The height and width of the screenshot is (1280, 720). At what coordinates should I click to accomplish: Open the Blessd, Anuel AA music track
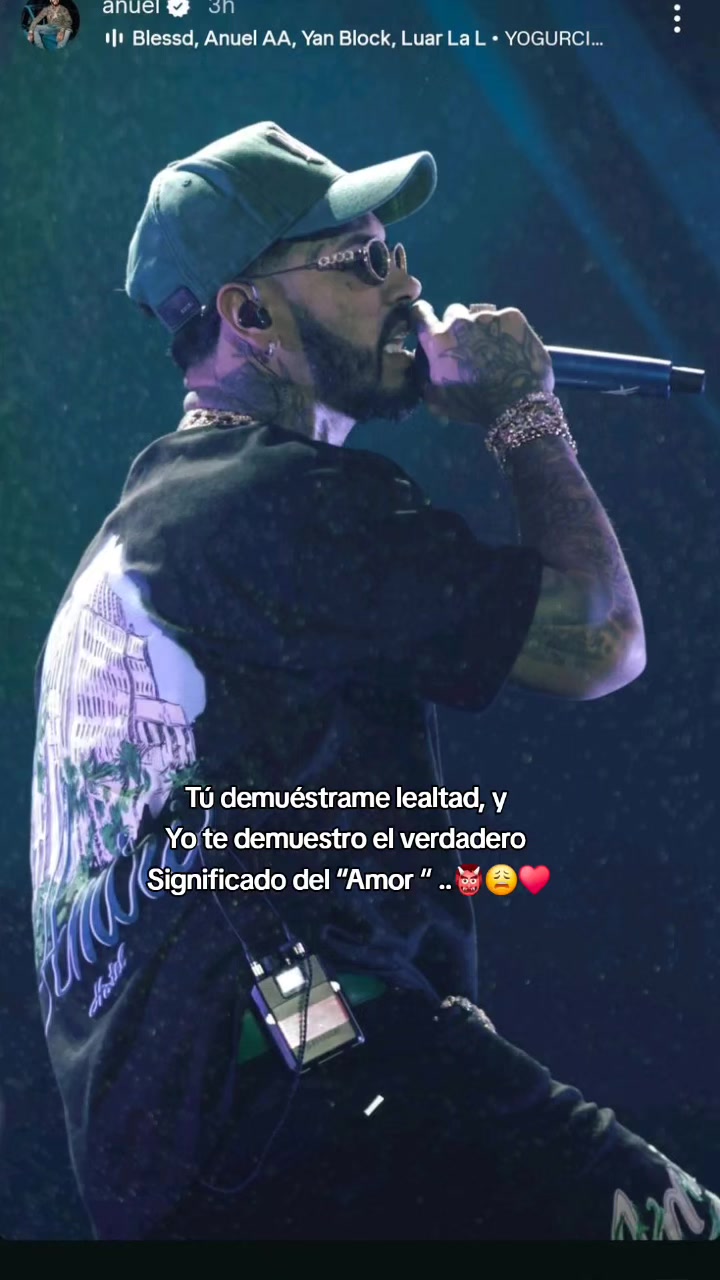tap(354, 39)
